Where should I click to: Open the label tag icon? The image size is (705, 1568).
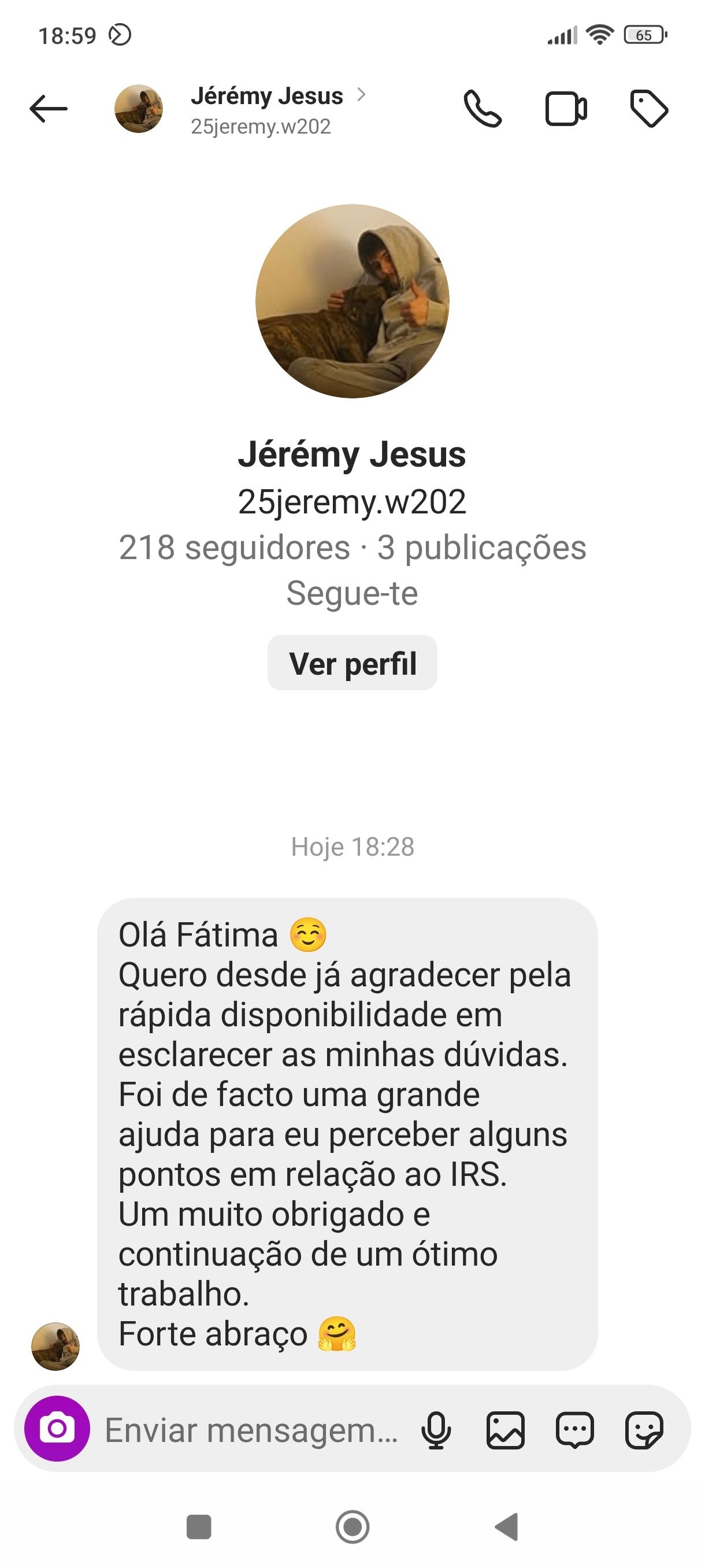(648, 110)
